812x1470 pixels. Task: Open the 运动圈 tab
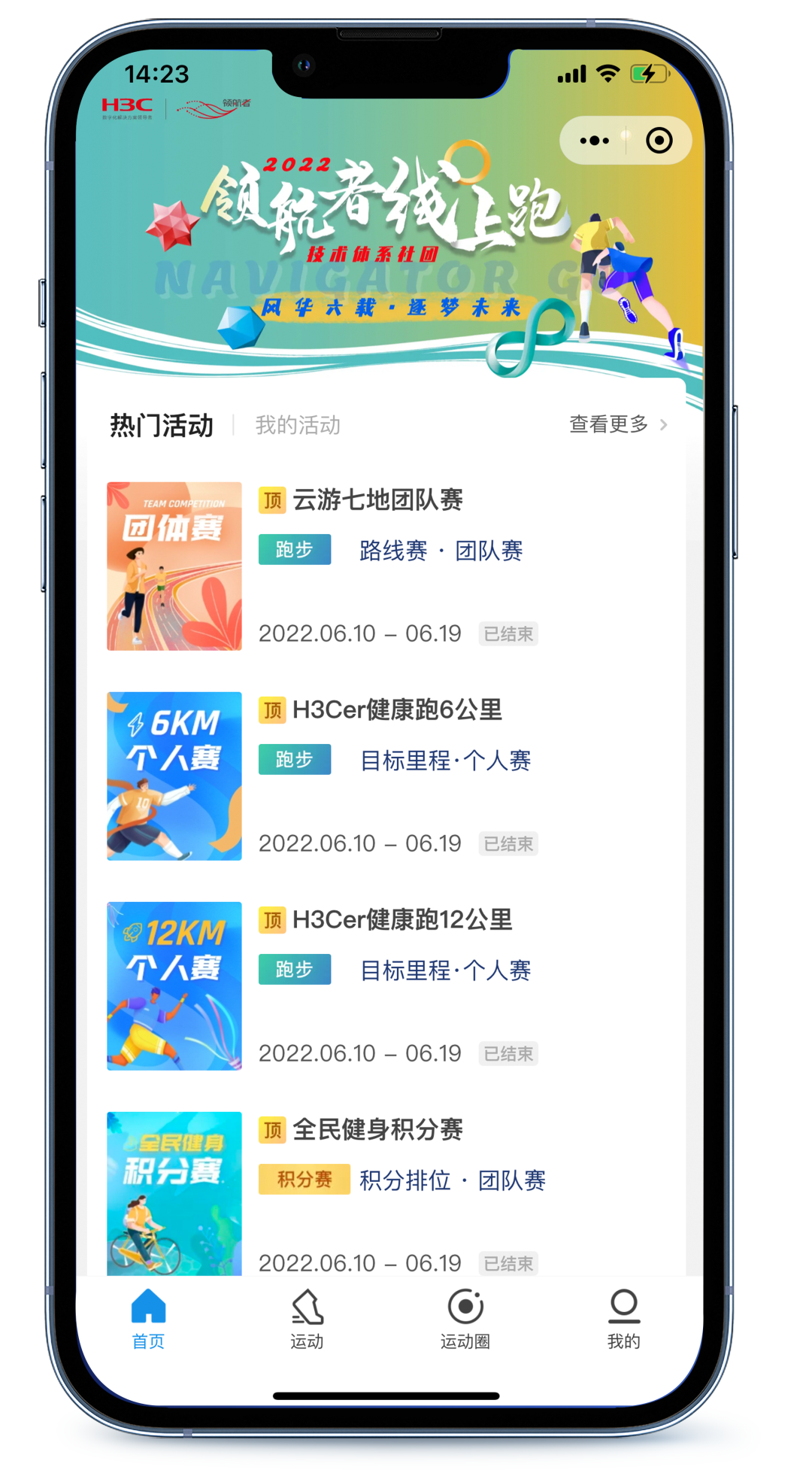click(465, 1318)
